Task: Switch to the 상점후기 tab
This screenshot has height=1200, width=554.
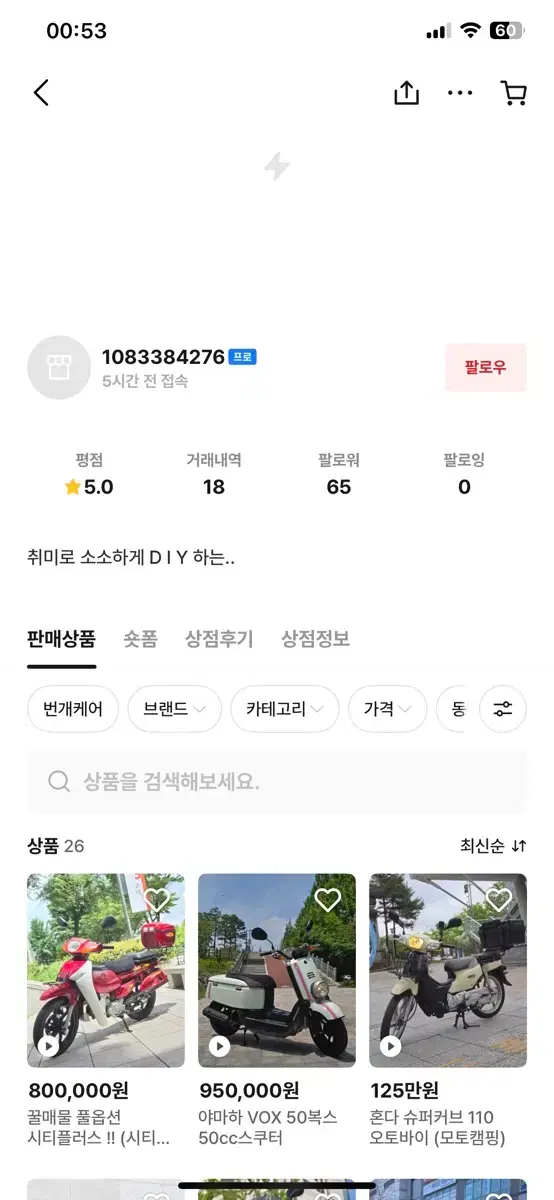Action: (x=219, y=639)
